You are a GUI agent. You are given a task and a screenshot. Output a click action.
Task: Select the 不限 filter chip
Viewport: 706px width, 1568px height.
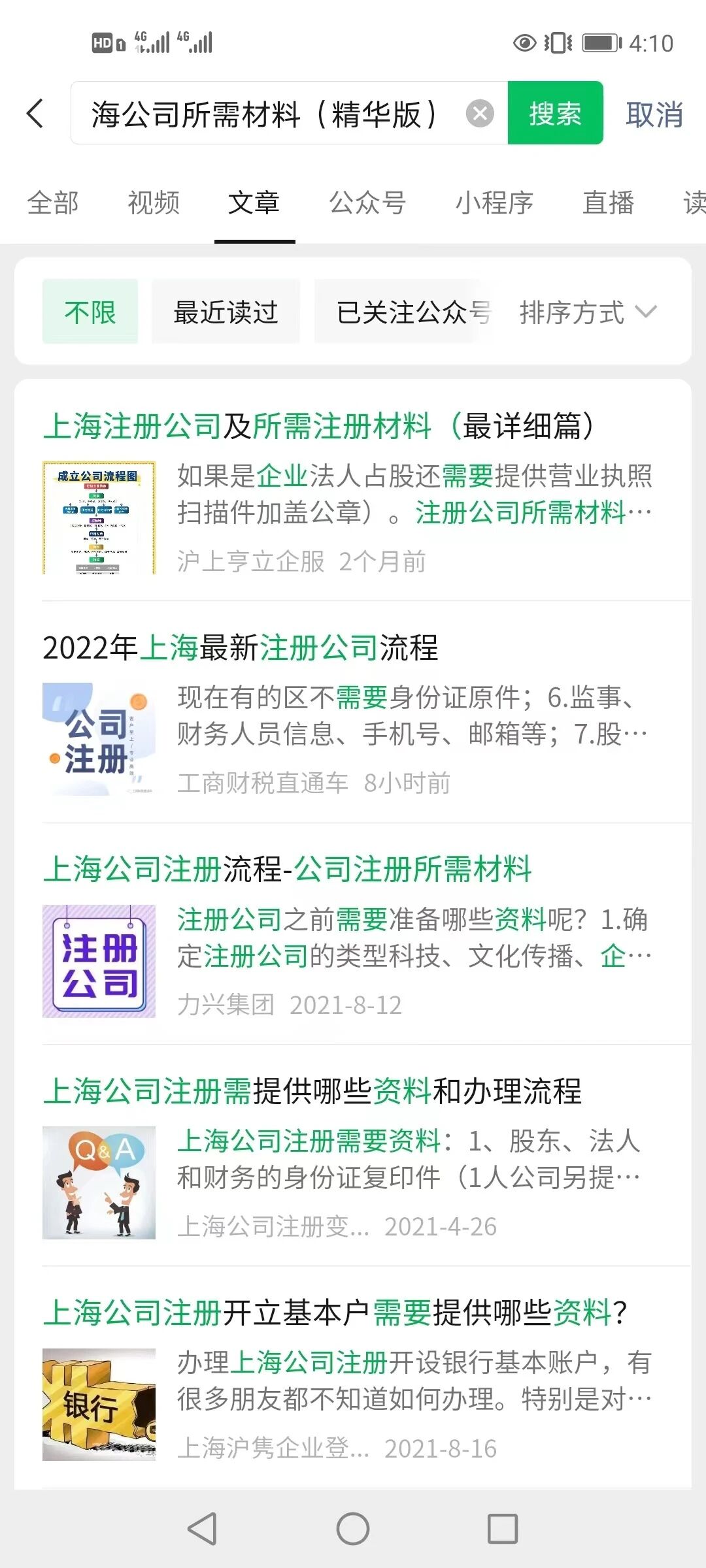pos(90,312)
